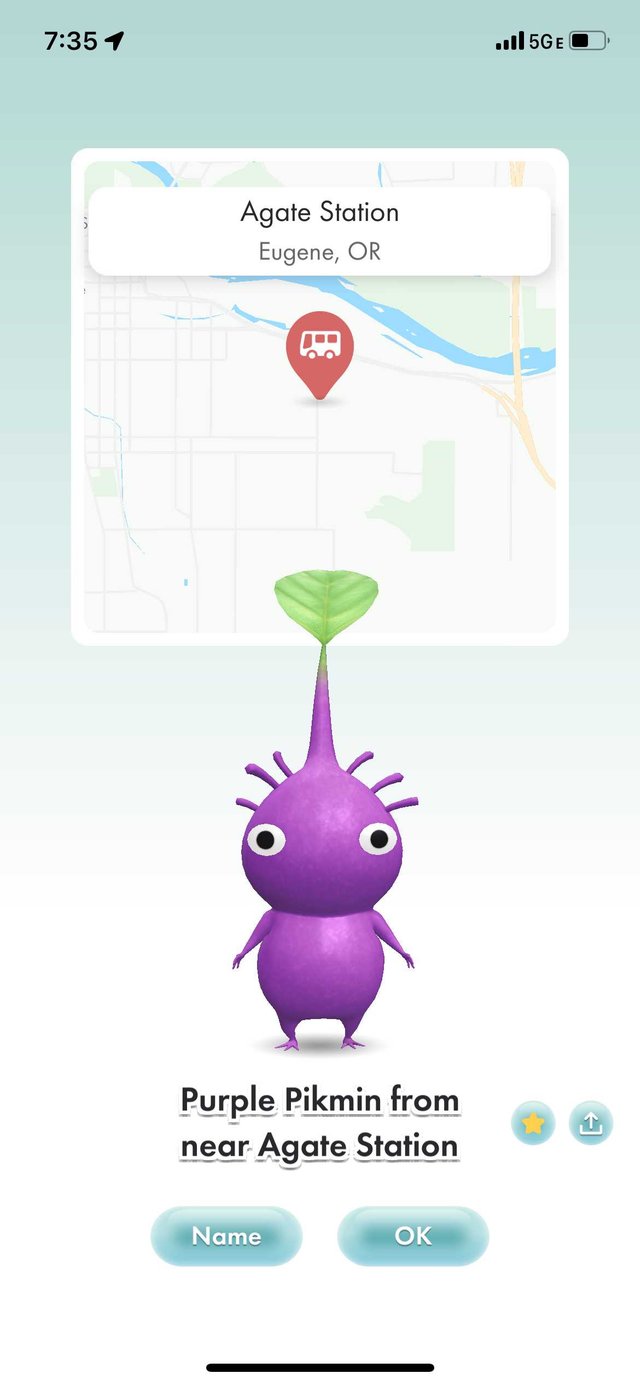
Task: Share this Purple Pikmin
Action: pyautogui.click(x=590, y=1124)
